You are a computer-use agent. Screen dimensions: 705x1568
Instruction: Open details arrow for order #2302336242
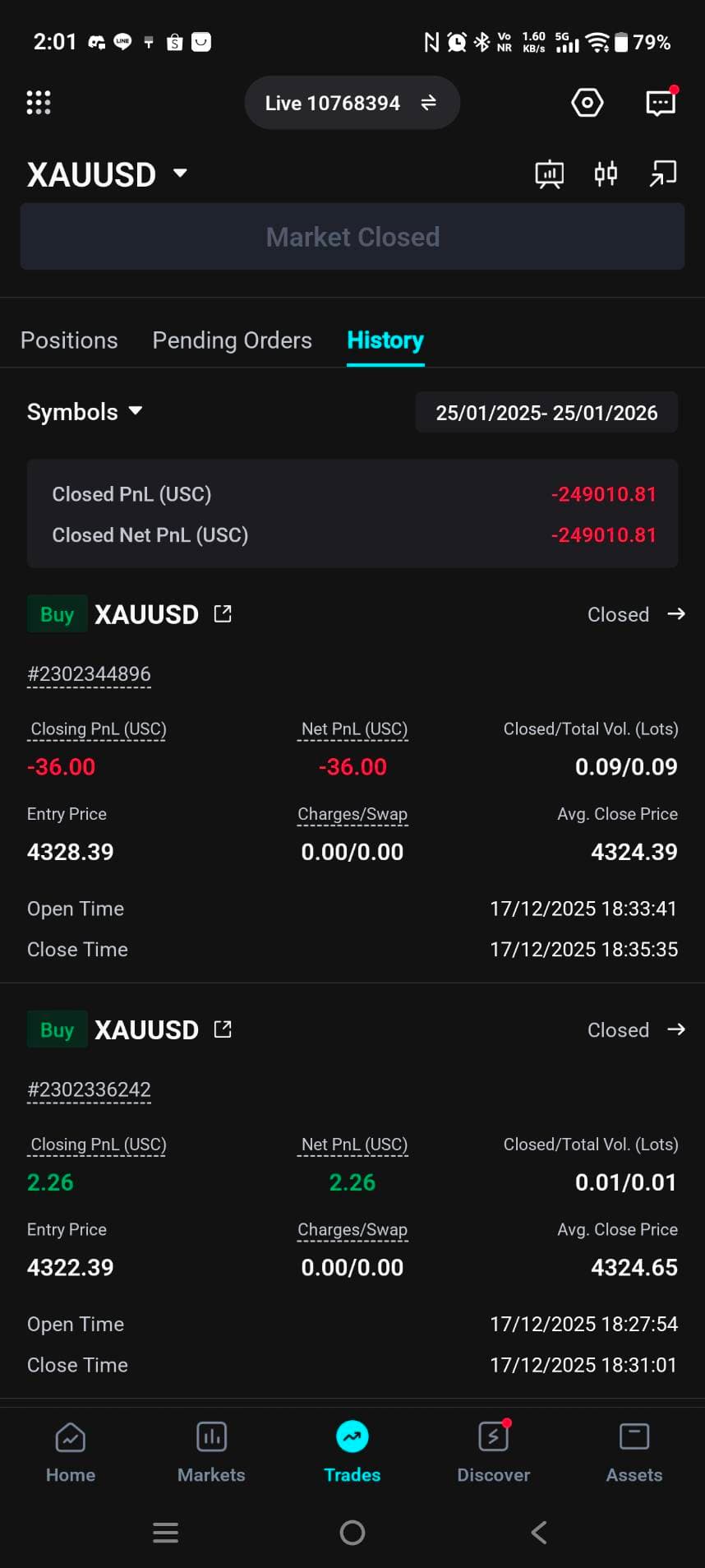coord(675,1029)
